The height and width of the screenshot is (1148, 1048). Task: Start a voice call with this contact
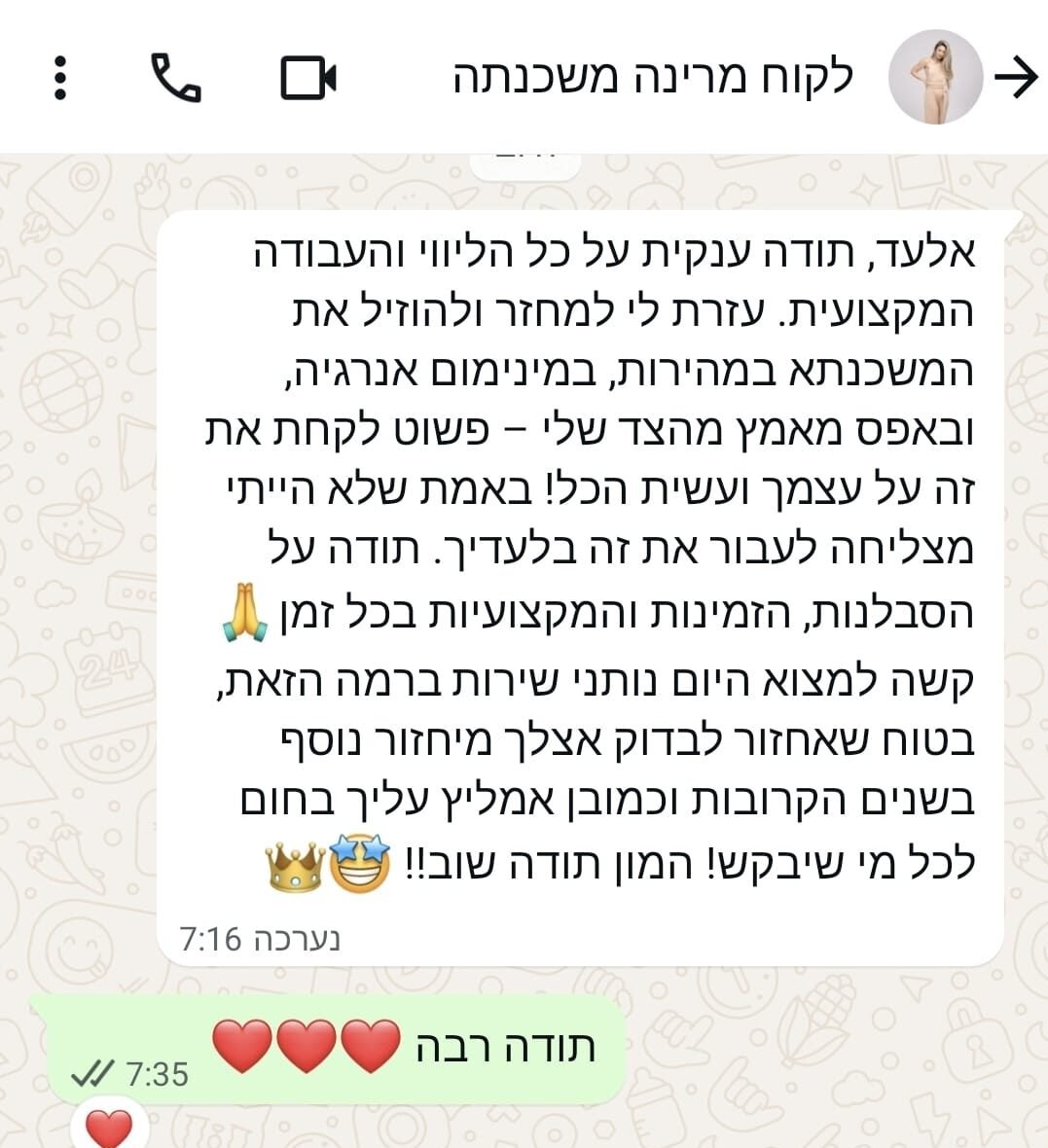(x=175, y=78)
